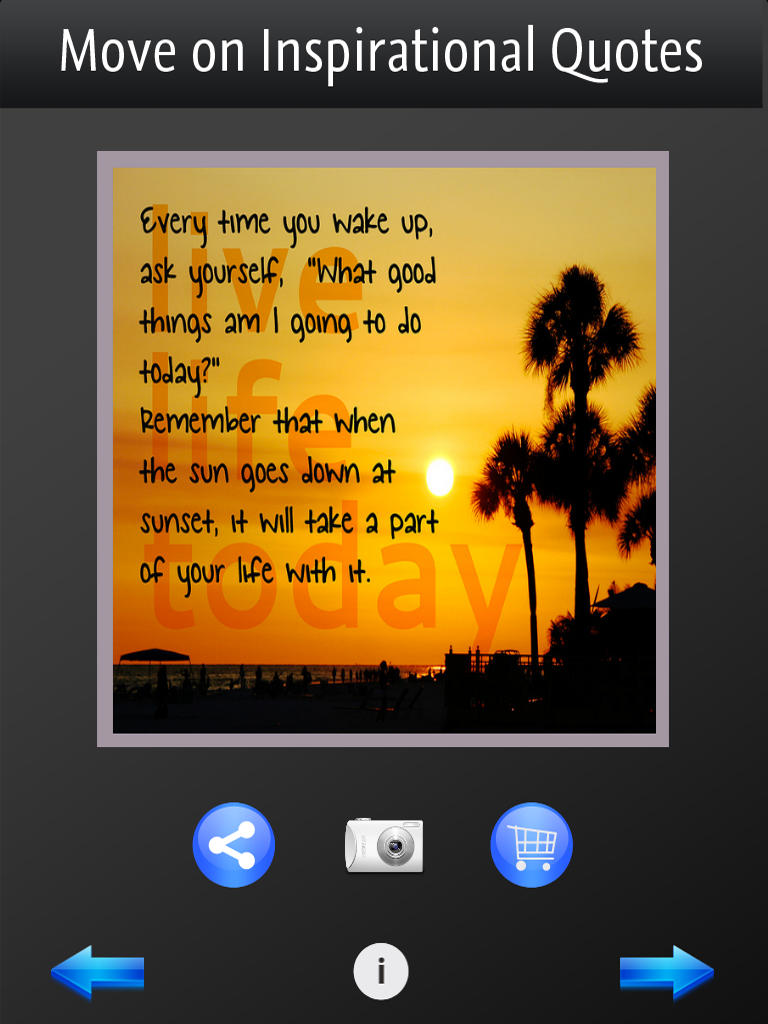Open the info button
The image size is (768, 1024).
coord(381,971)
